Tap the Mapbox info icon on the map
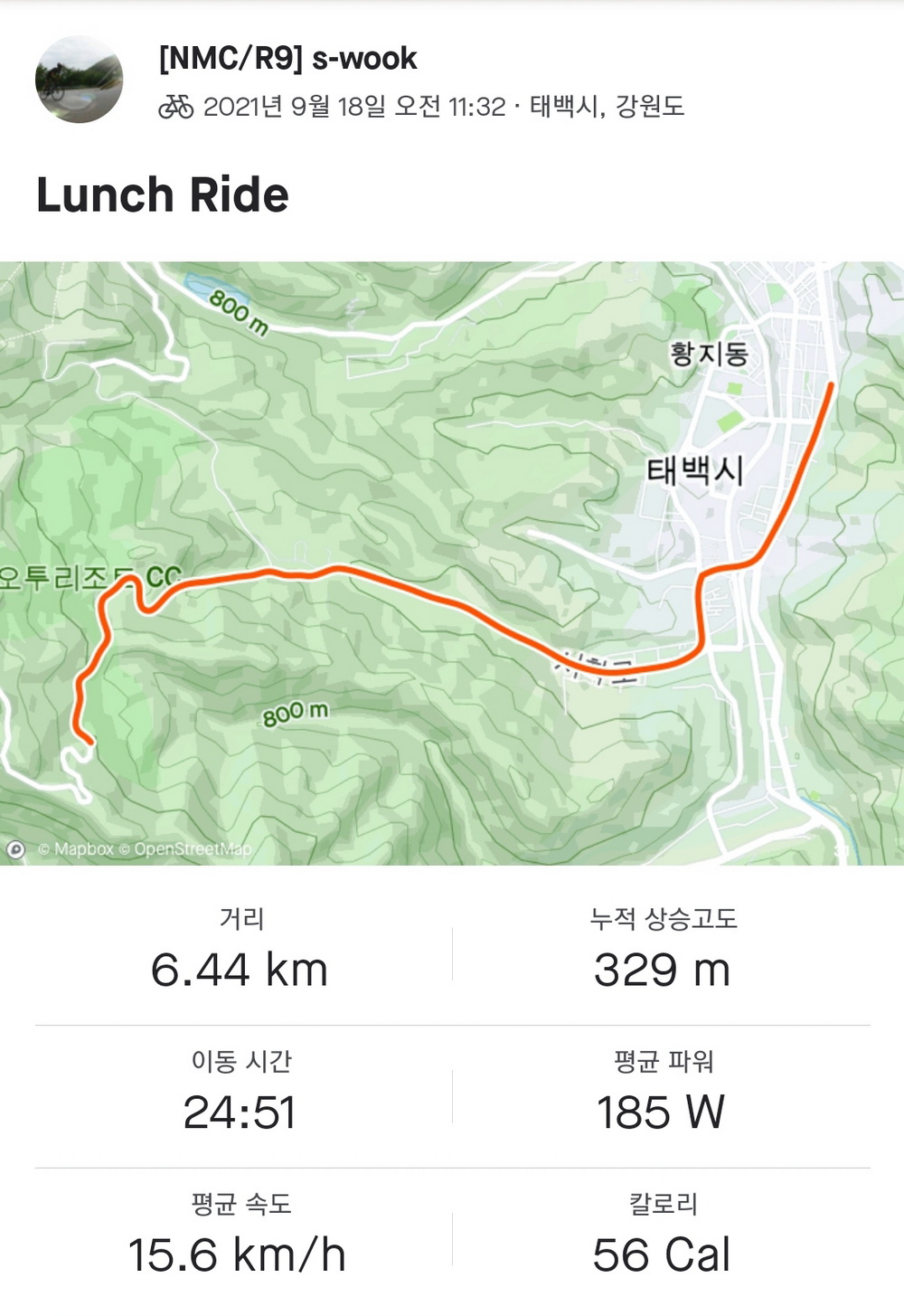The image size is (904, 1316). coord(15,849)
